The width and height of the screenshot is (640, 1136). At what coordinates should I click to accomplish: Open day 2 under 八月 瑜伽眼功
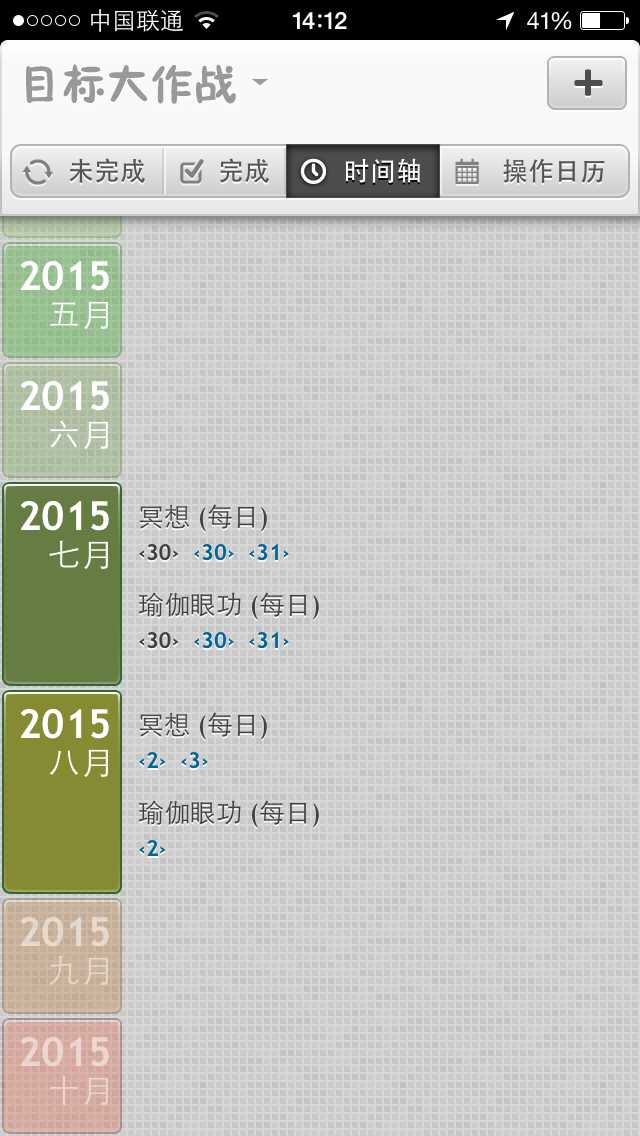coord(152,849)
